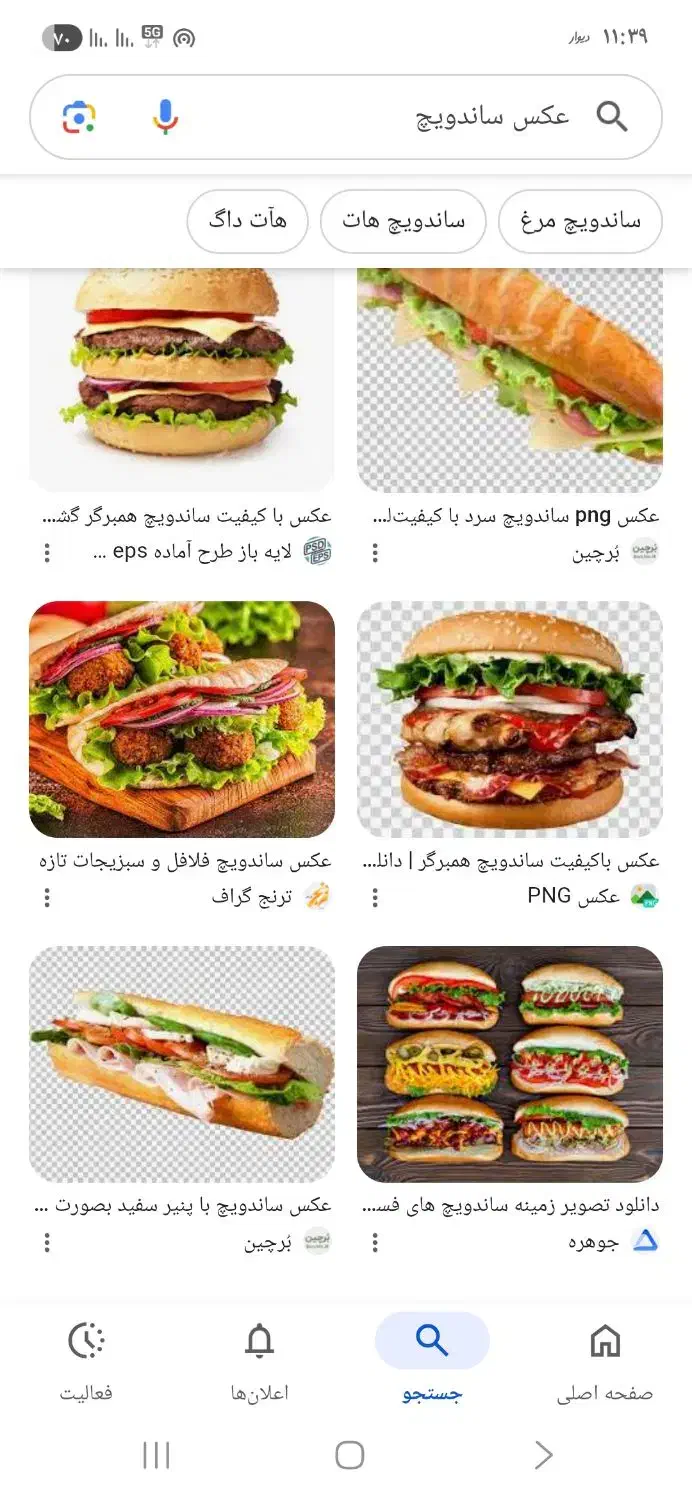Open Google Lens camera search
The image size is (692, 1500).
(79, 118)
